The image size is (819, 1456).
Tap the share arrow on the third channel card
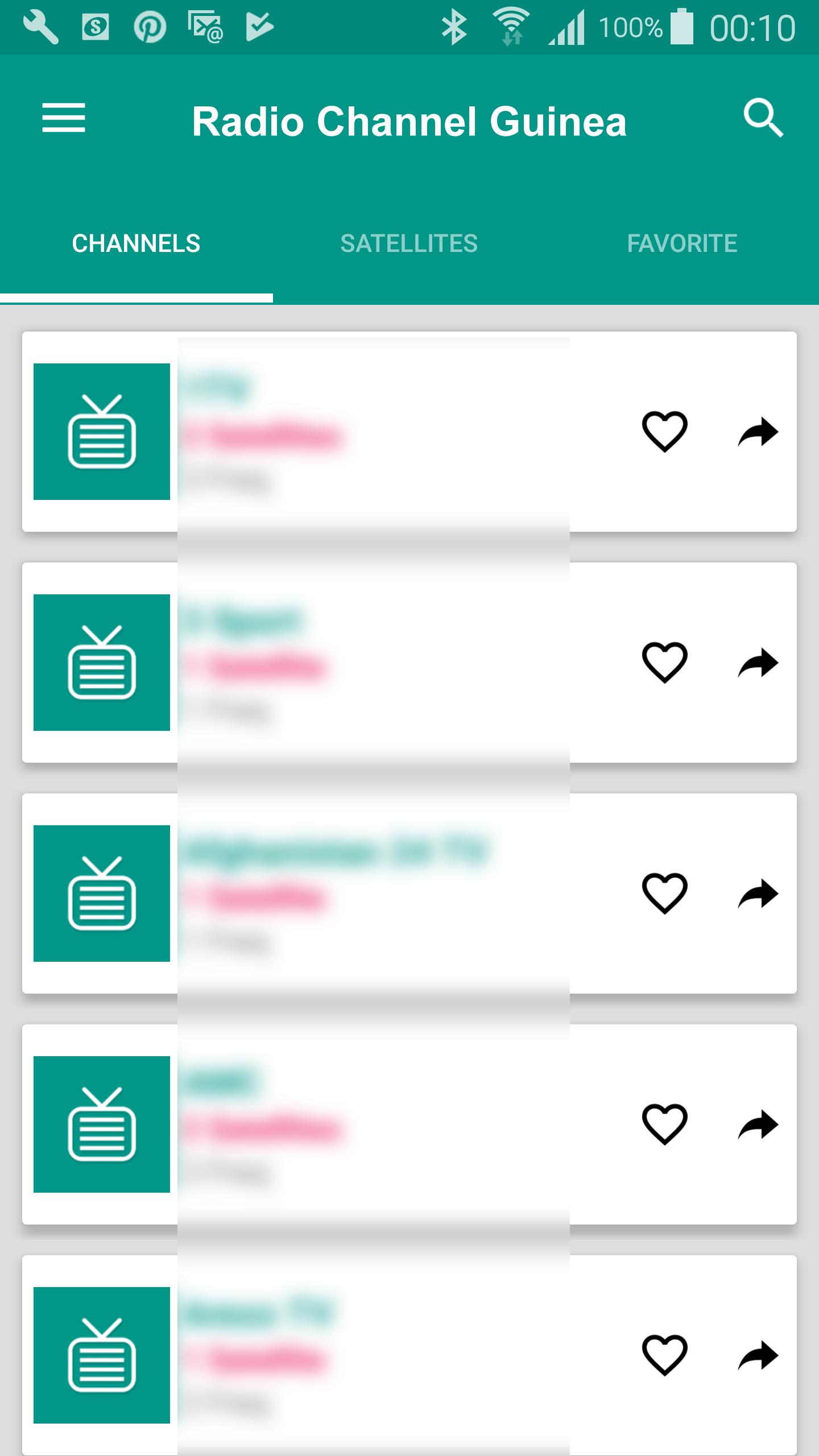tap(758, 894)
